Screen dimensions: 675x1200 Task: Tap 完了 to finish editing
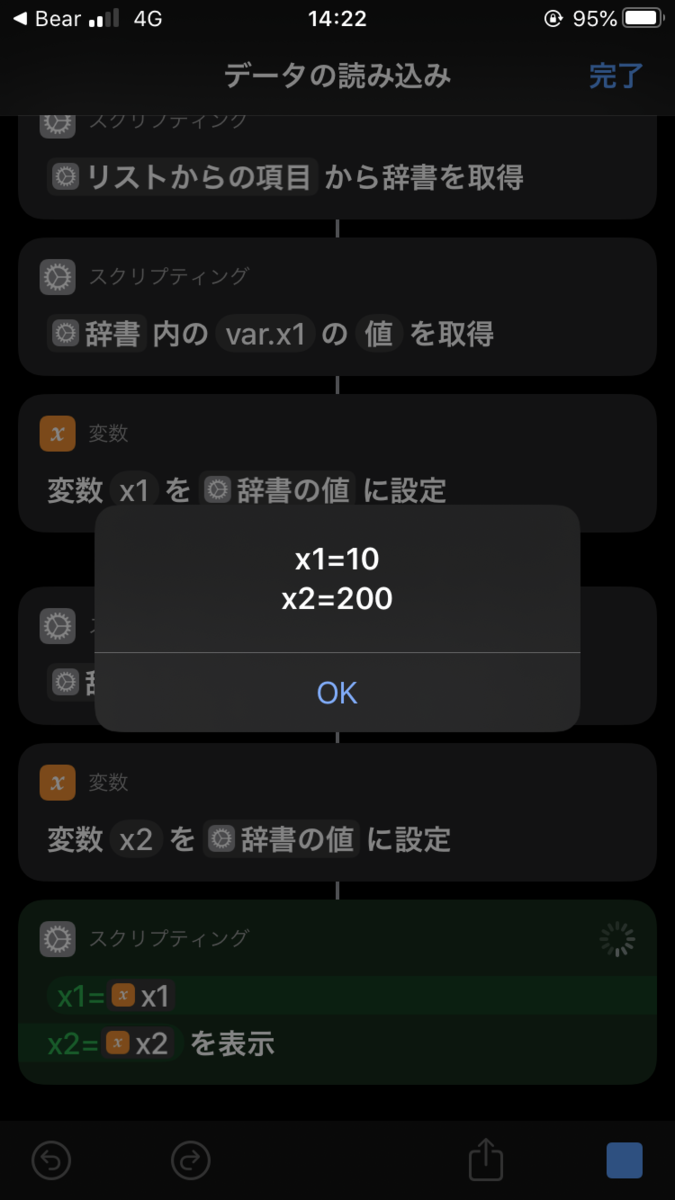(x=615, y=76)
